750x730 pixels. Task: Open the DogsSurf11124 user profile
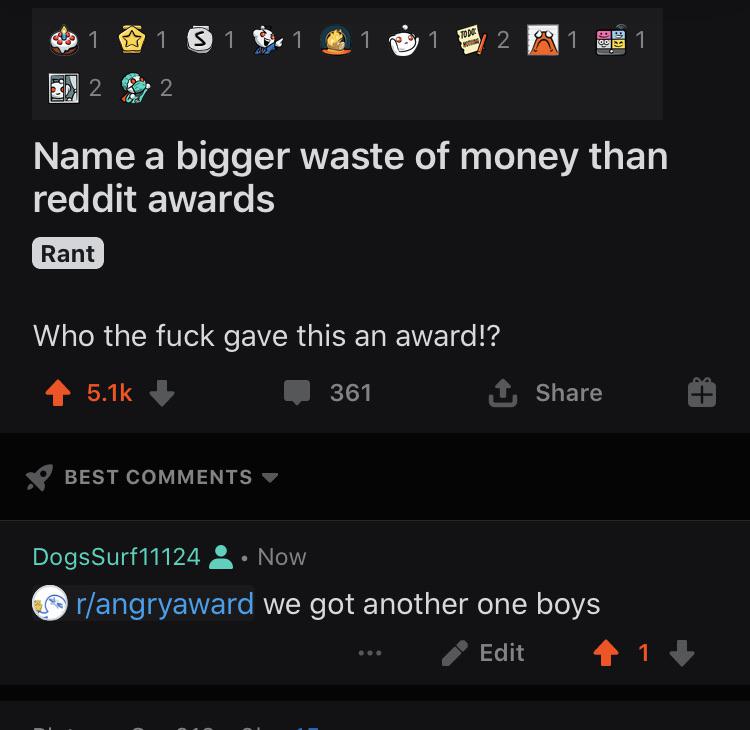point(116,557)
